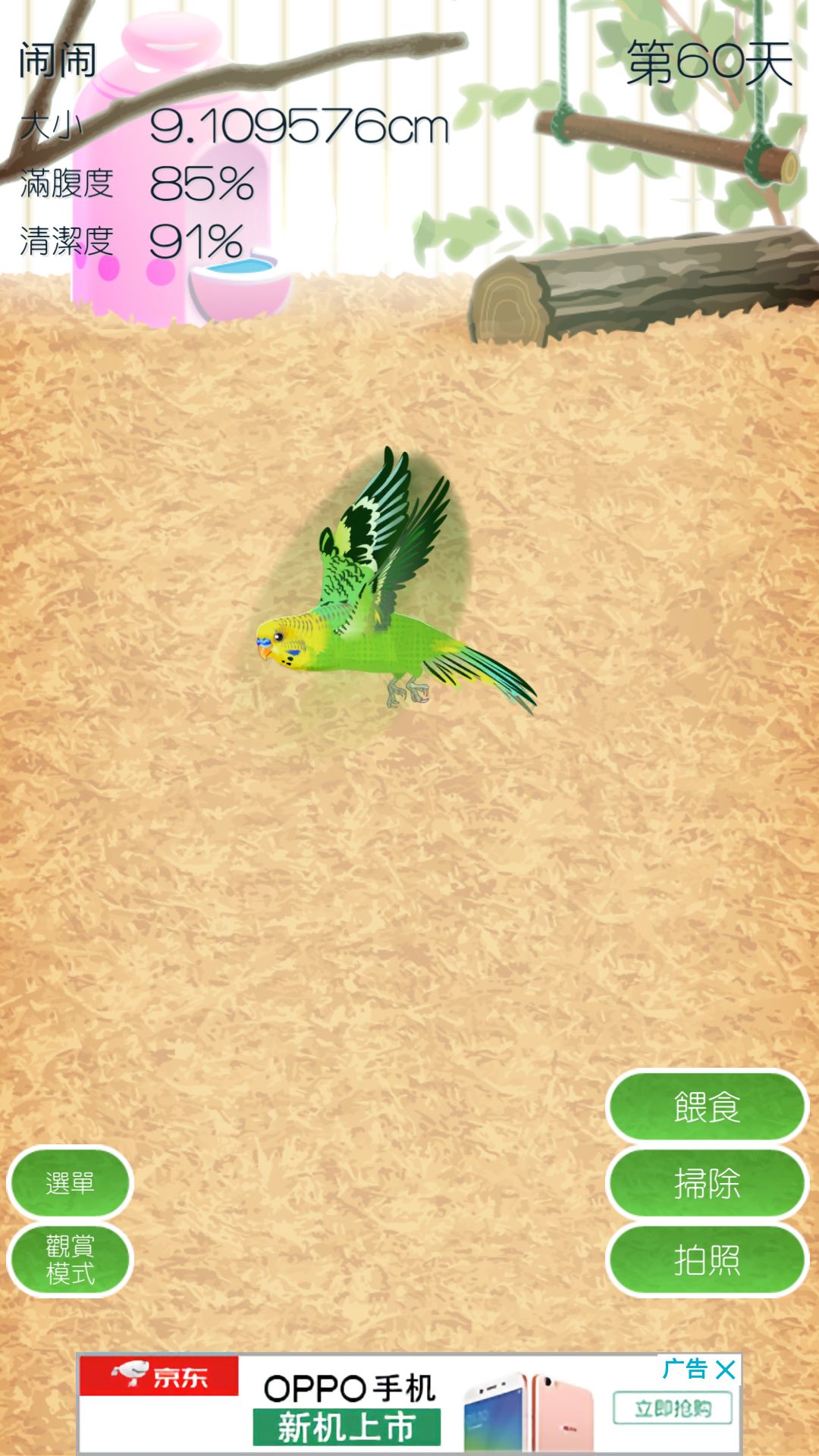Open the 選單 menu
The height and width of the screenshot is (1456, 819).
[x=71, y=1183]
